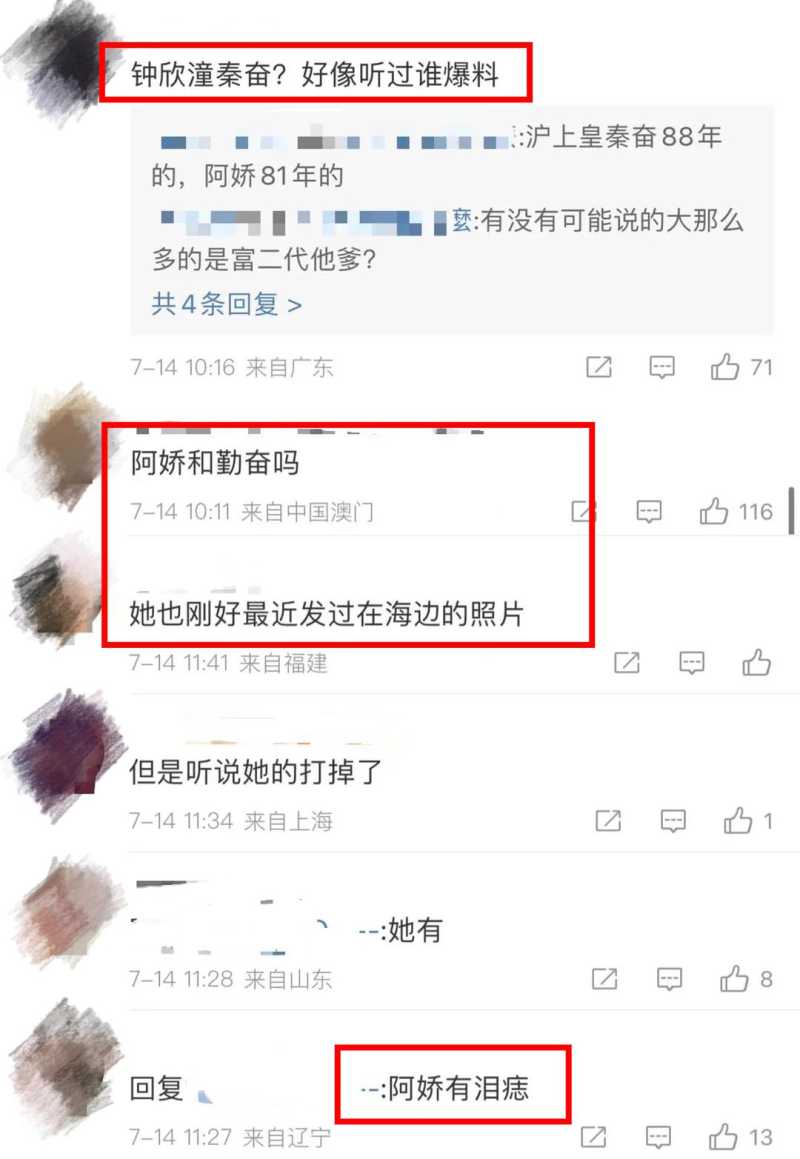
Task: Like the 钟欣潼秦奋 comment with 71 likes
Action: pos(726,368)
